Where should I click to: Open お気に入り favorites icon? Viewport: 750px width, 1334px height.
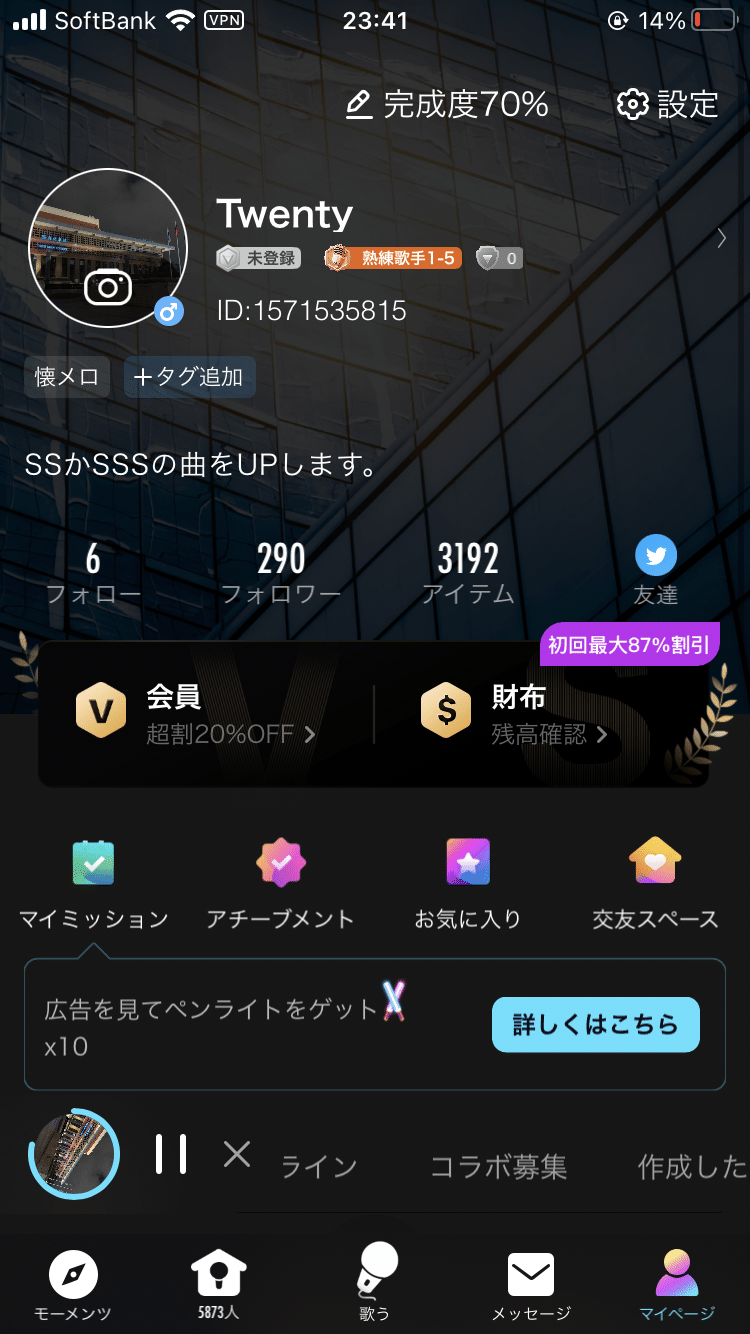(x=467, y=863)
